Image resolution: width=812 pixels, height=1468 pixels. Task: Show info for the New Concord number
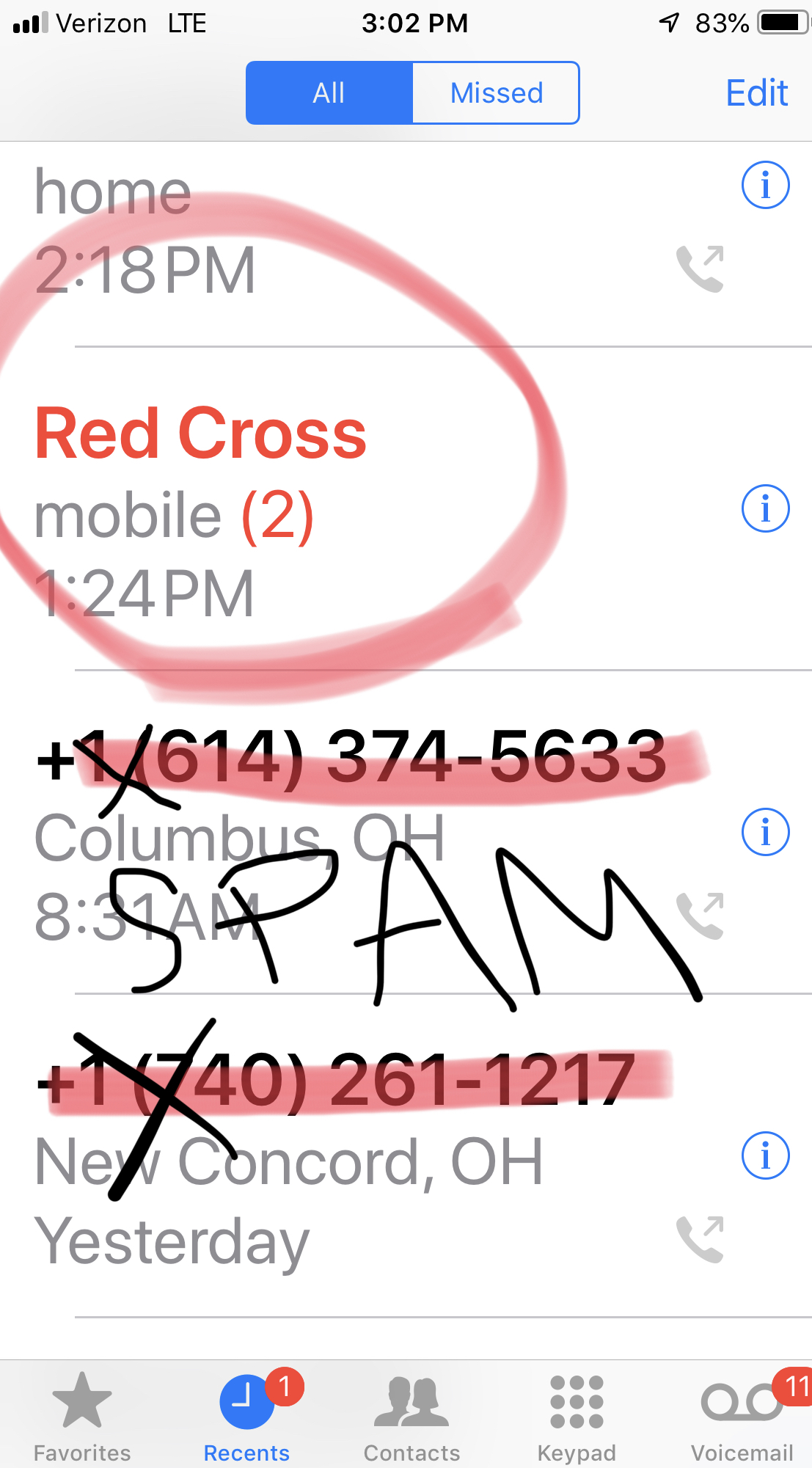(x=765, y=1156)
